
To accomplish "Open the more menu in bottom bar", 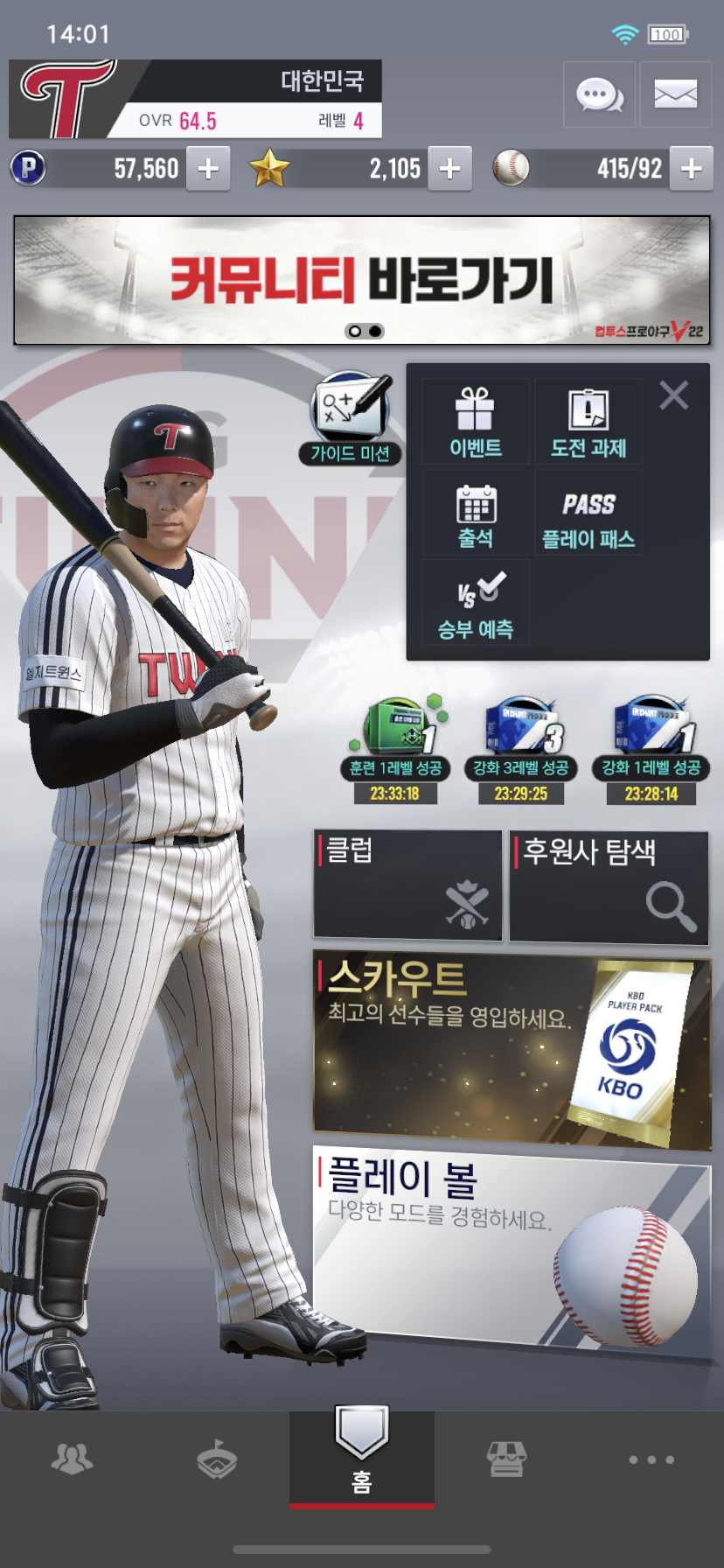I will pyautogui.click(x=651, y=1459).
